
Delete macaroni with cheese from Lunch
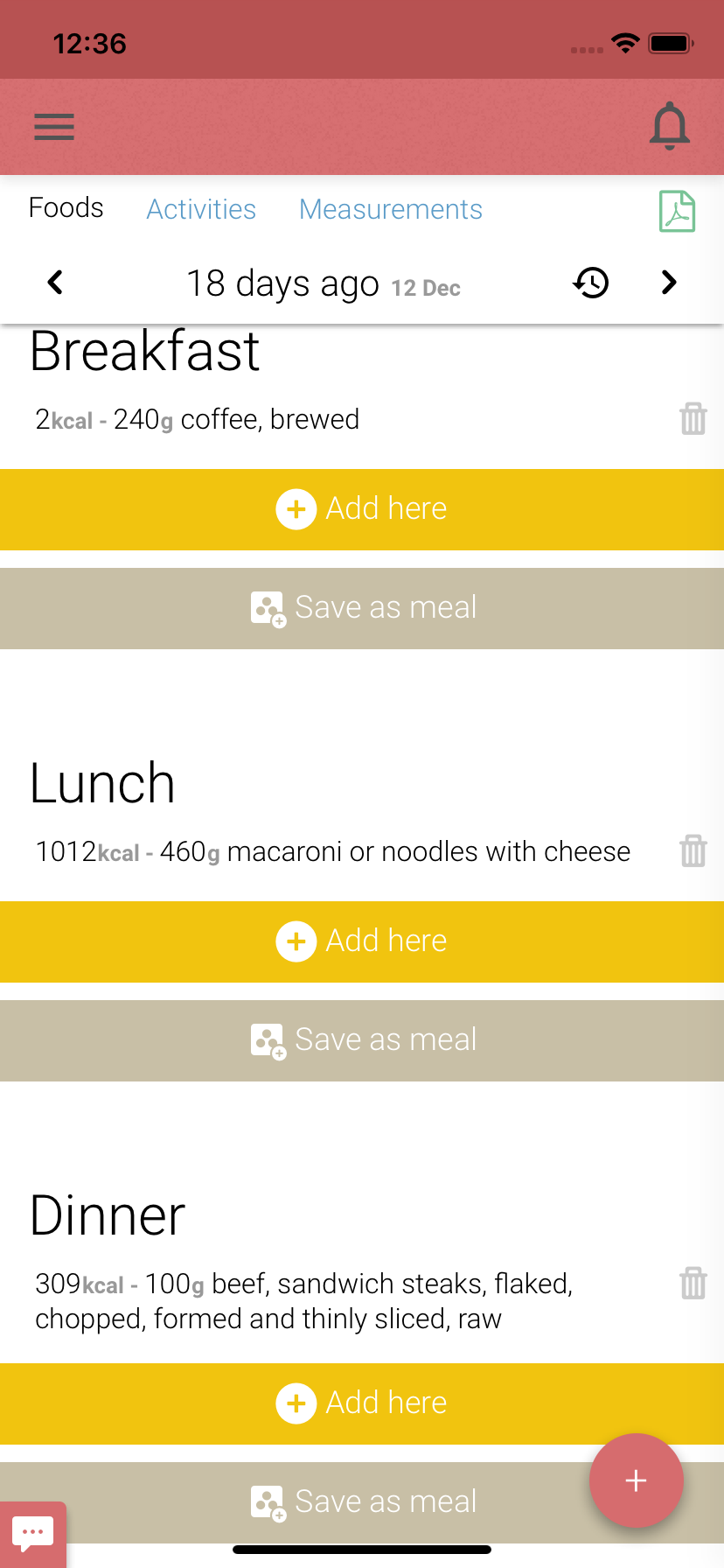[693, 851]
